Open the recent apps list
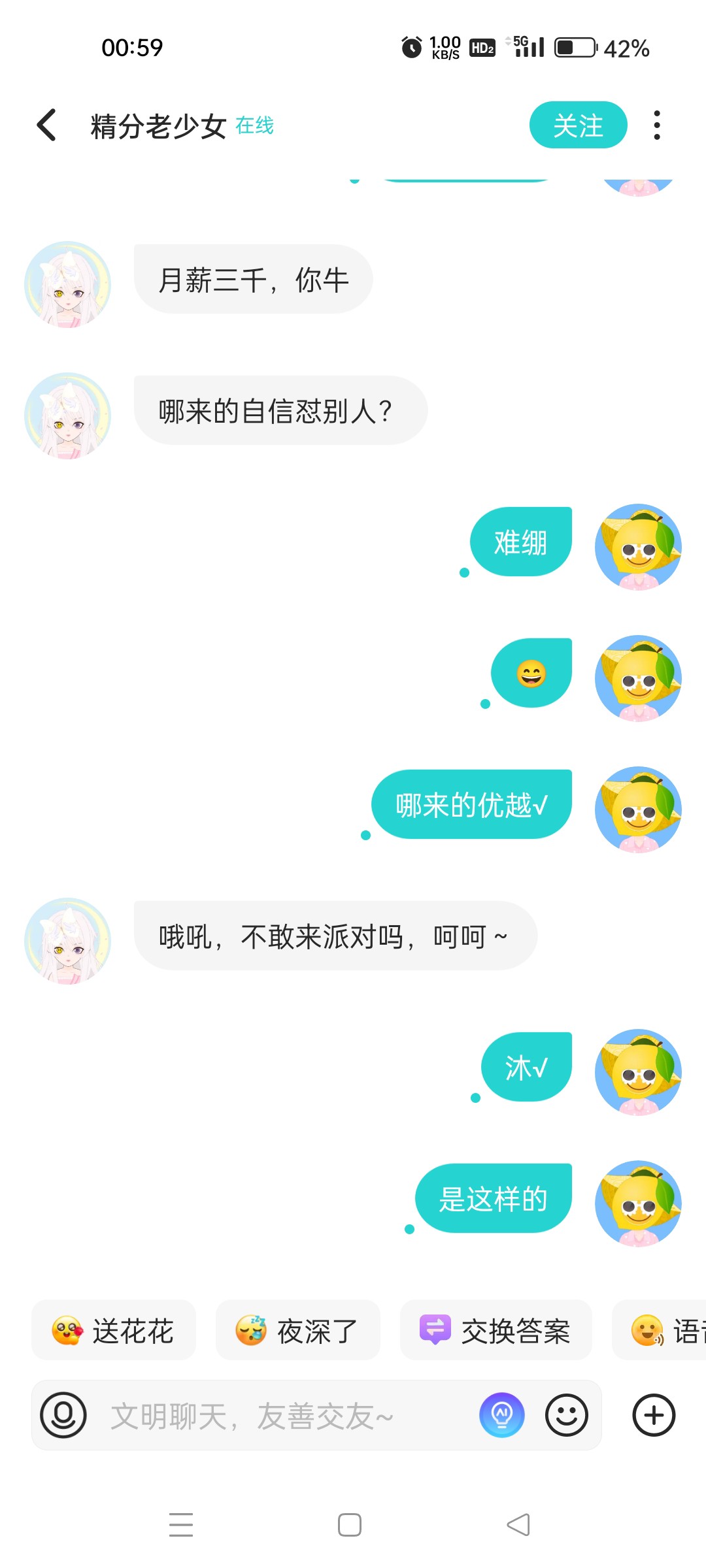Screen dimensions: 706x1568 [181, 1525]
